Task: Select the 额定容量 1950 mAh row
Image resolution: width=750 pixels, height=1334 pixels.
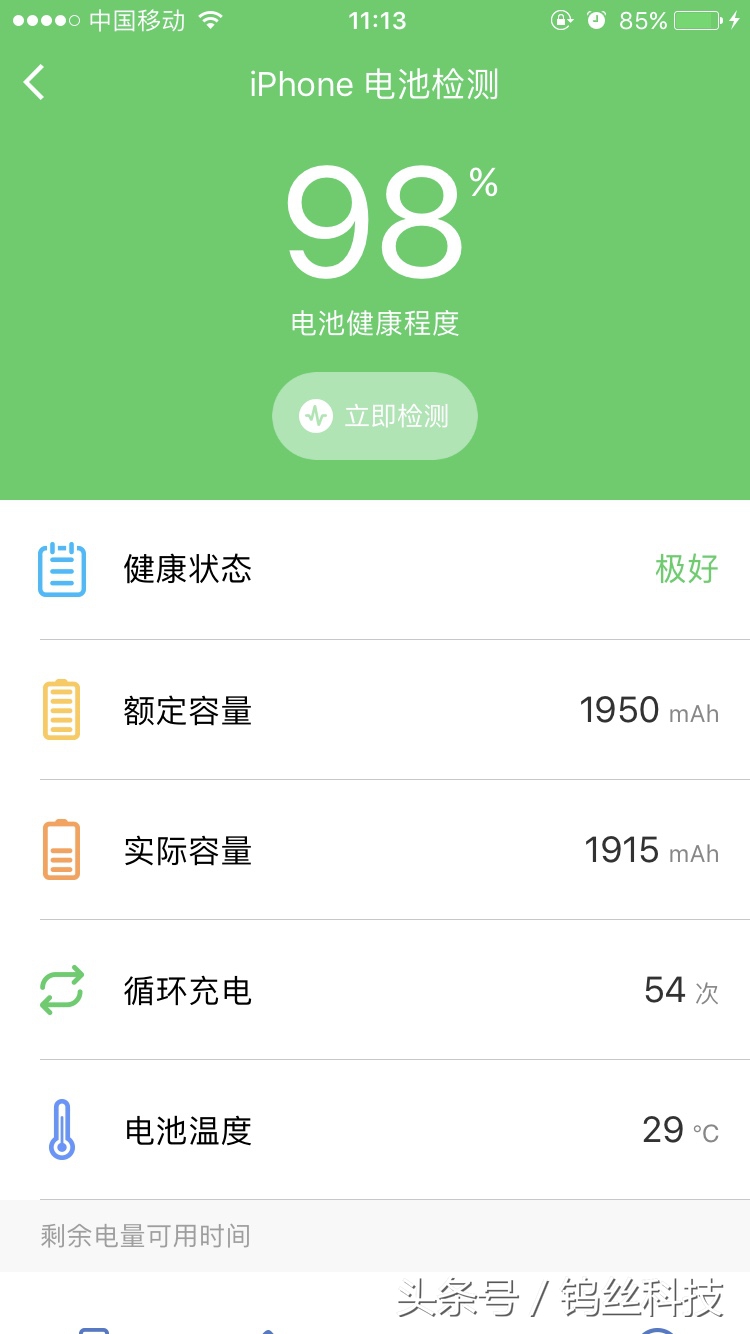Action: point(375,710)
